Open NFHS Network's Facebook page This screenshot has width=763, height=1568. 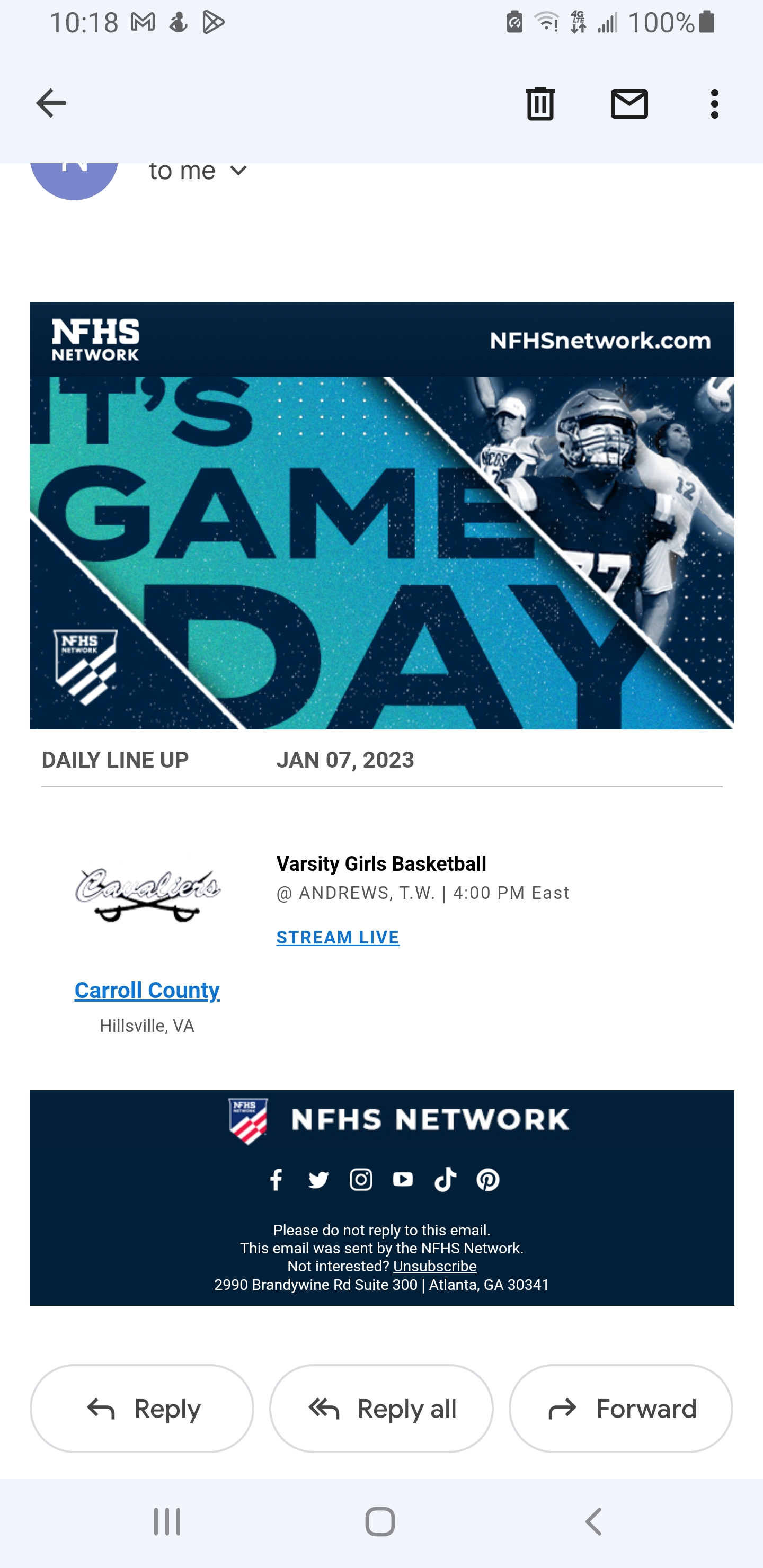tap(276, 1180)
